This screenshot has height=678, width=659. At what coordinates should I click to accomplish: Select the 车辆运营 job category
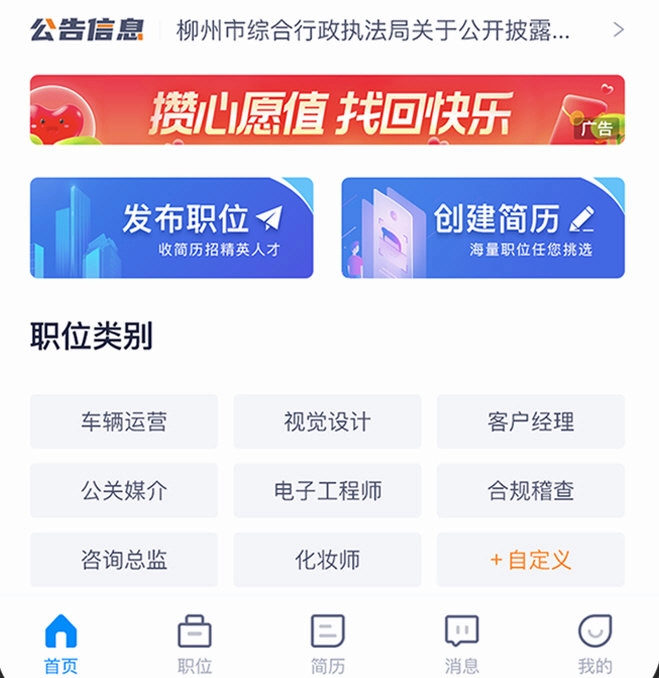(124, 422)
